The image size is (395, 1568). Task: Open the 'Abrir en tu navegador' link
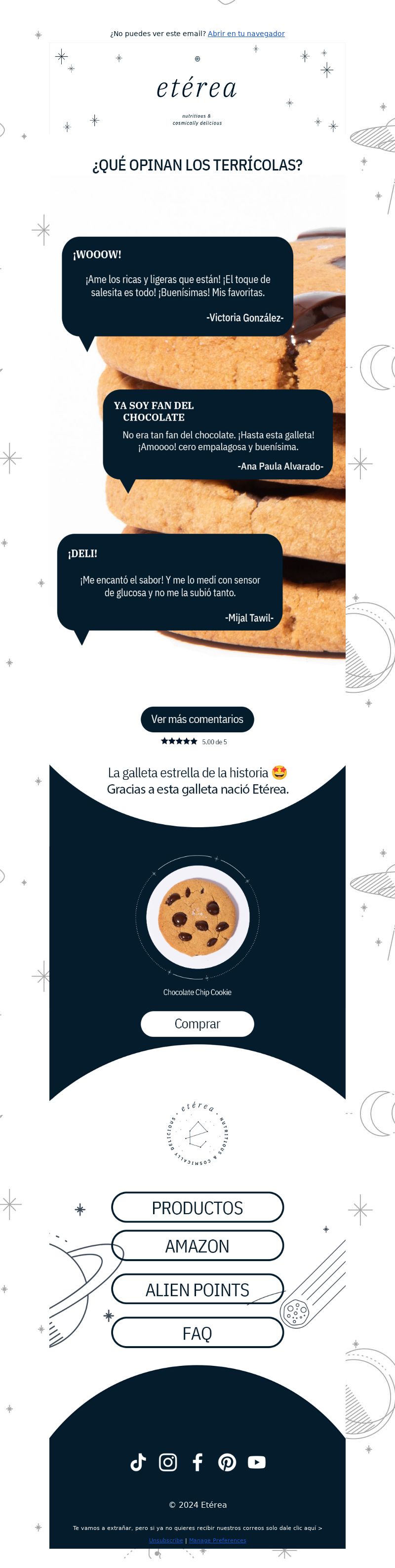click(246, 34)
